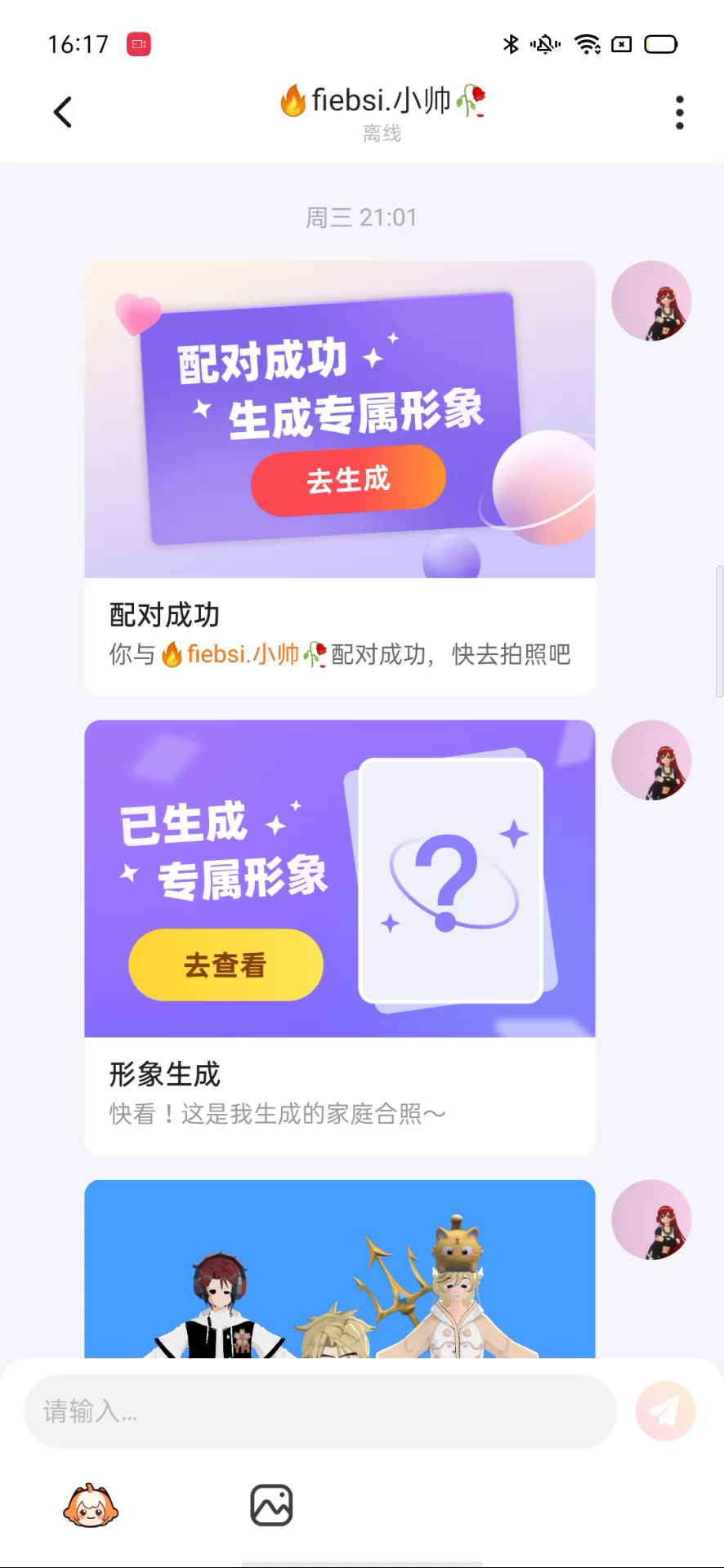Open the 配对成功 message card
The image size is (724, 1568).
coord(339,635)
